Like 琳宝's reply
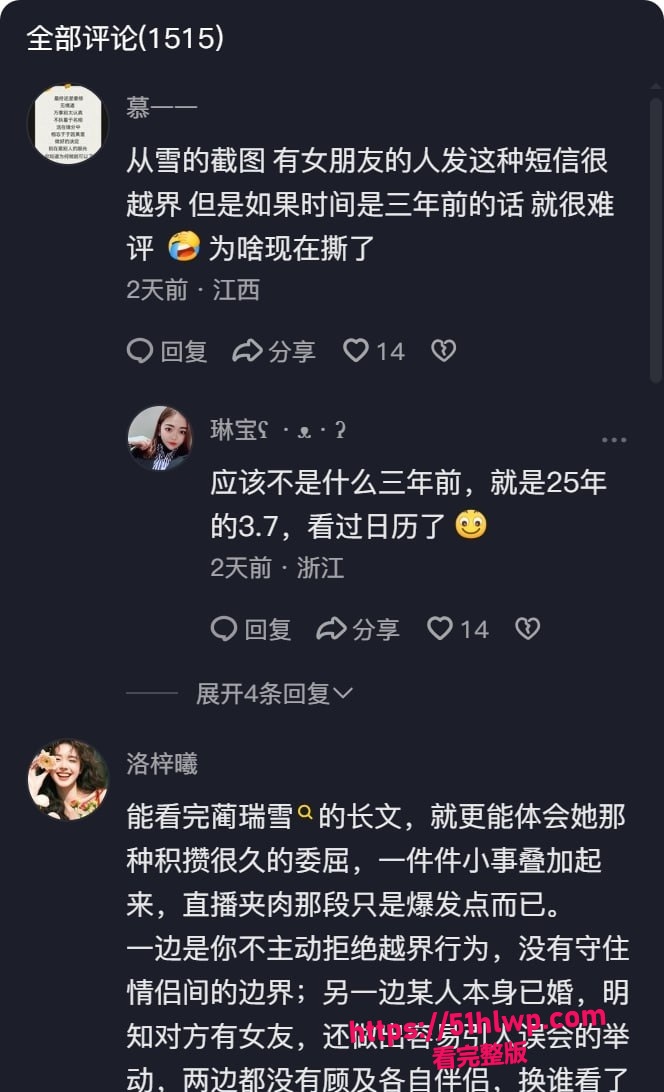Image resolution: width=664 pixels, height=1092 pixels. 458,630
